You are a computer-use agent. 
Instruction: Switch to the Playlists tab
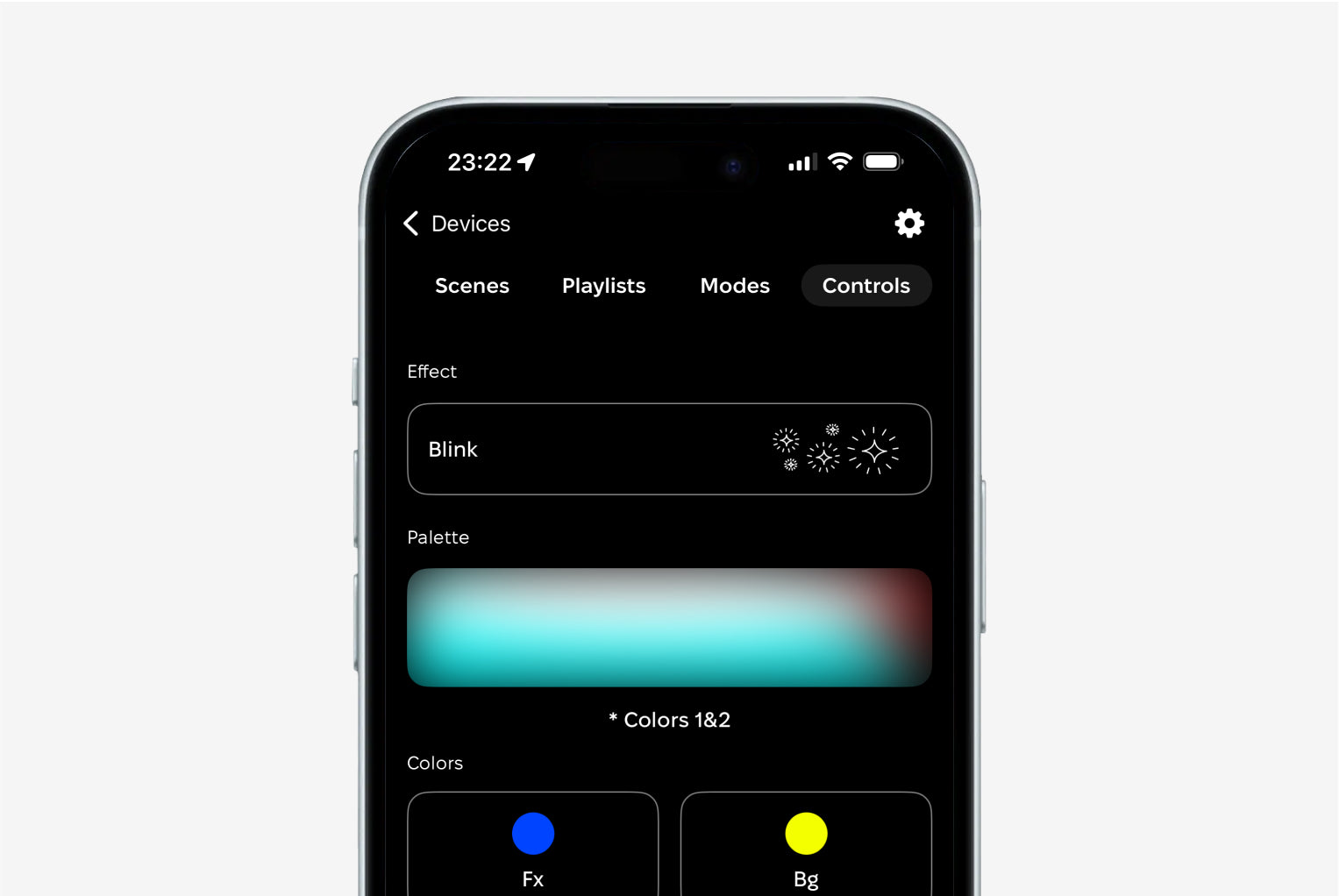tap(603, 286)
